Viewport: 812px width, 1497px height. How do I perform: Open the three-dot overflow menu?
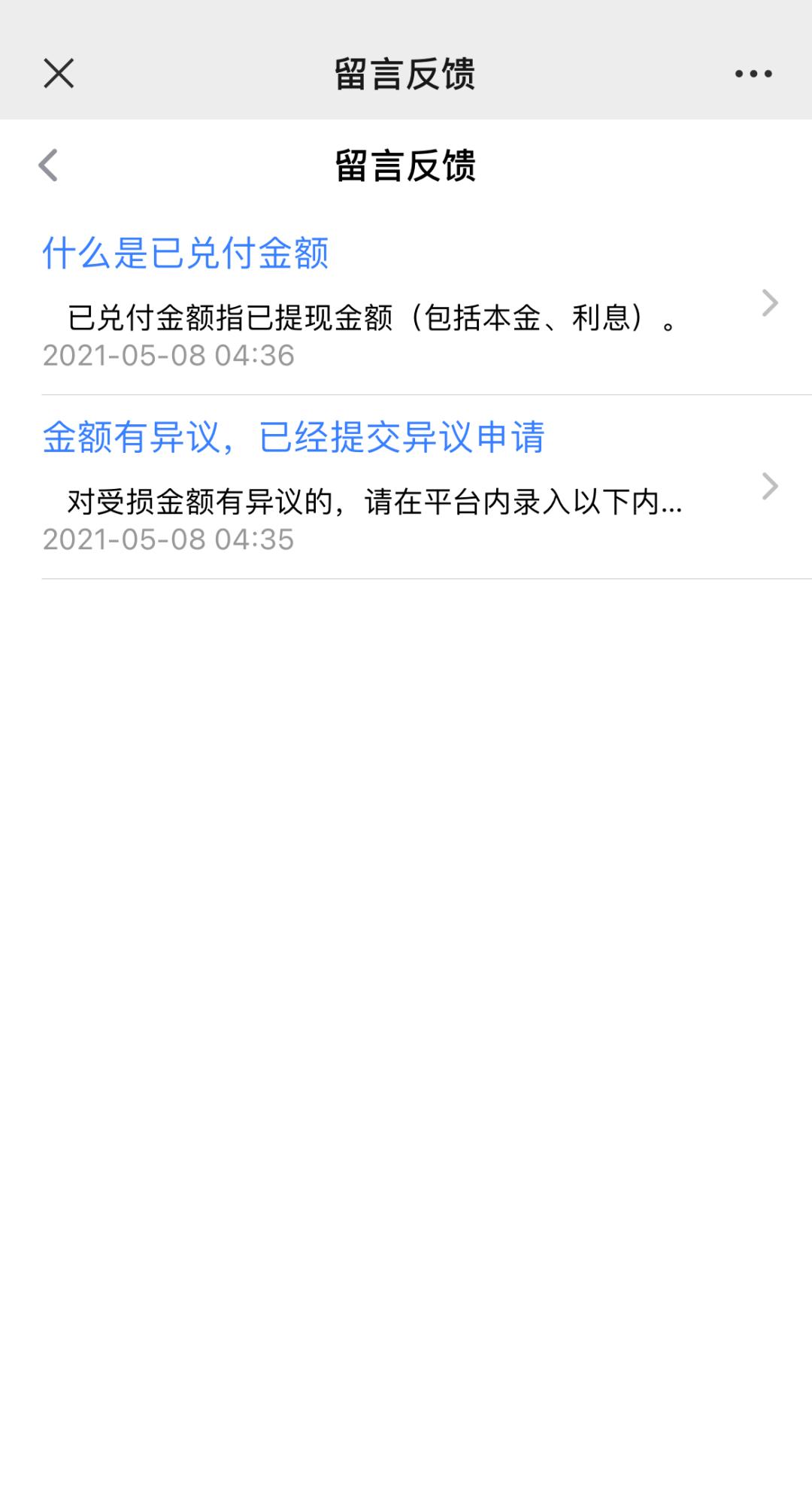pyautogui.click(x=753, y=74)
